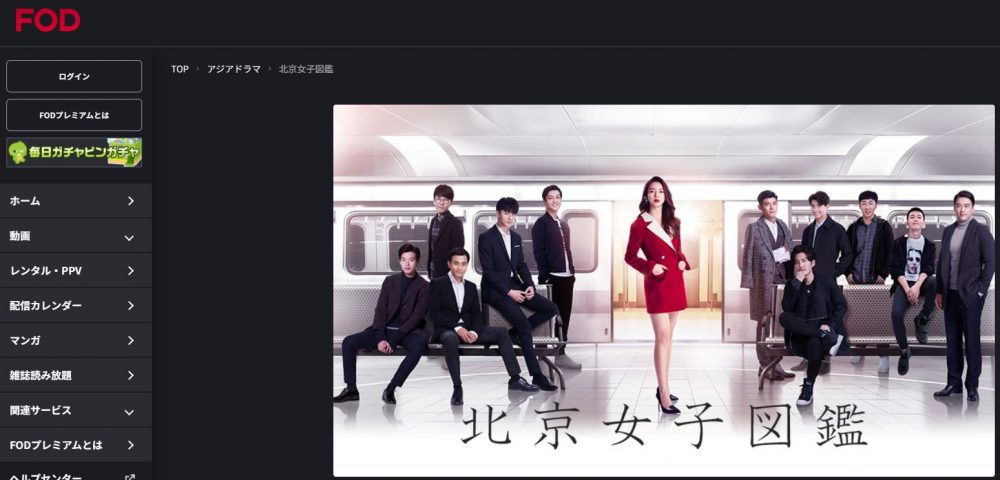The width and height of the screenshot is (1000, 480).
Task: Open FODプレミアムとは sidebar row
Action: (74, 445)
